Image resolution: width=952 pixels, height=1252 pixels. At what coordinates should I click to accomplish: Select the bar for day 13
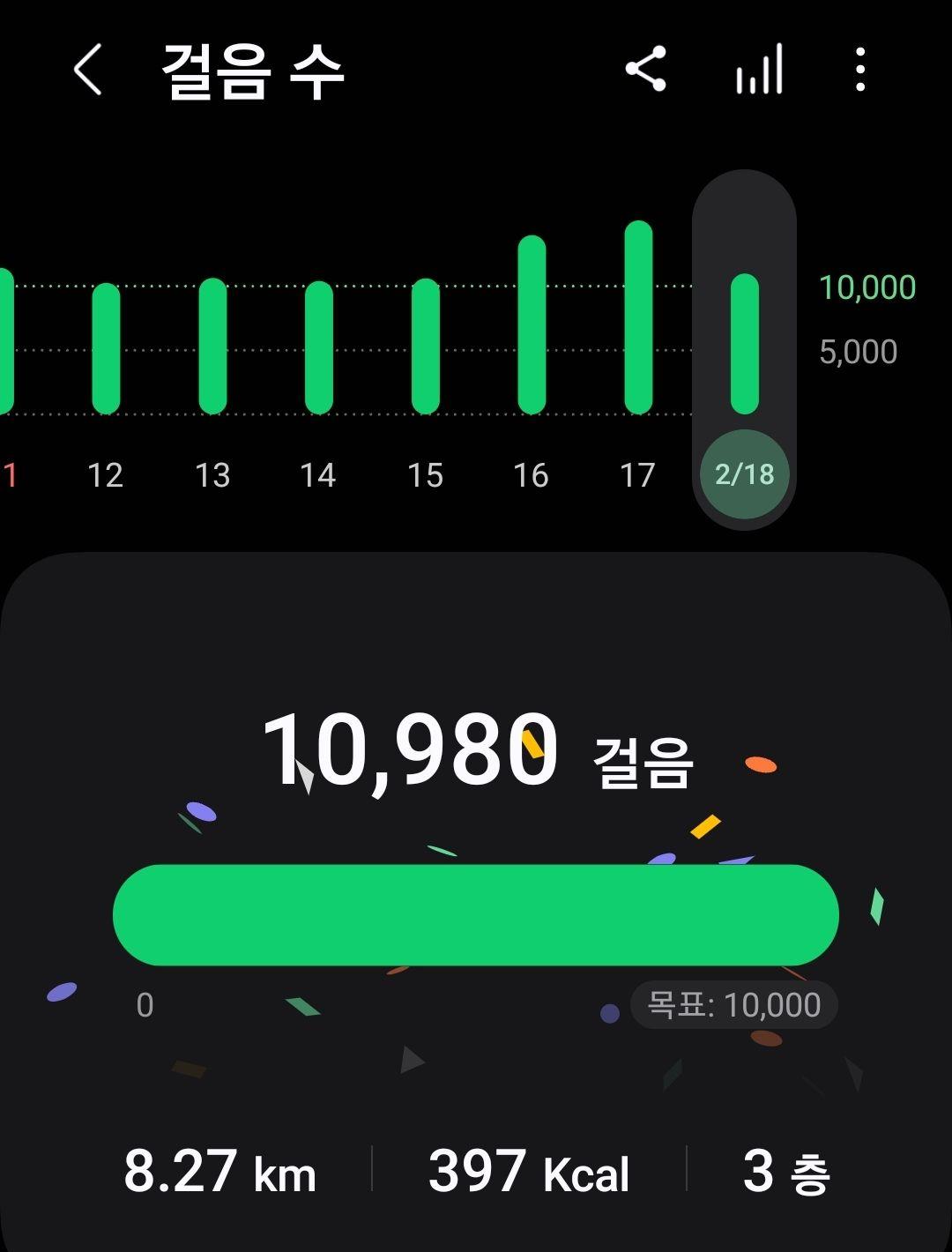tap(212, 347)
